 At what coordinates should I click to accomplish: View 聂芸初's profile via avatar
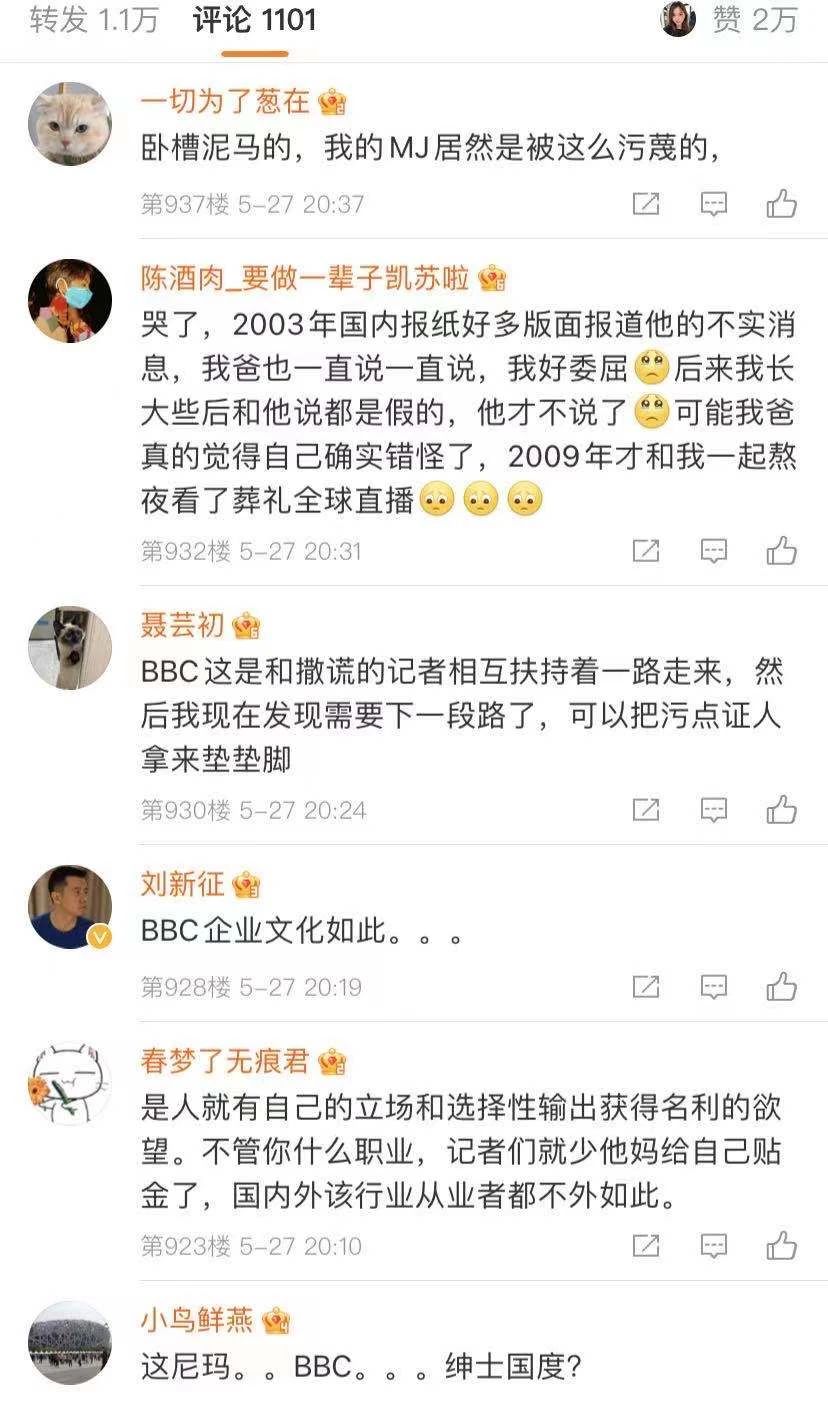(69, 648)
